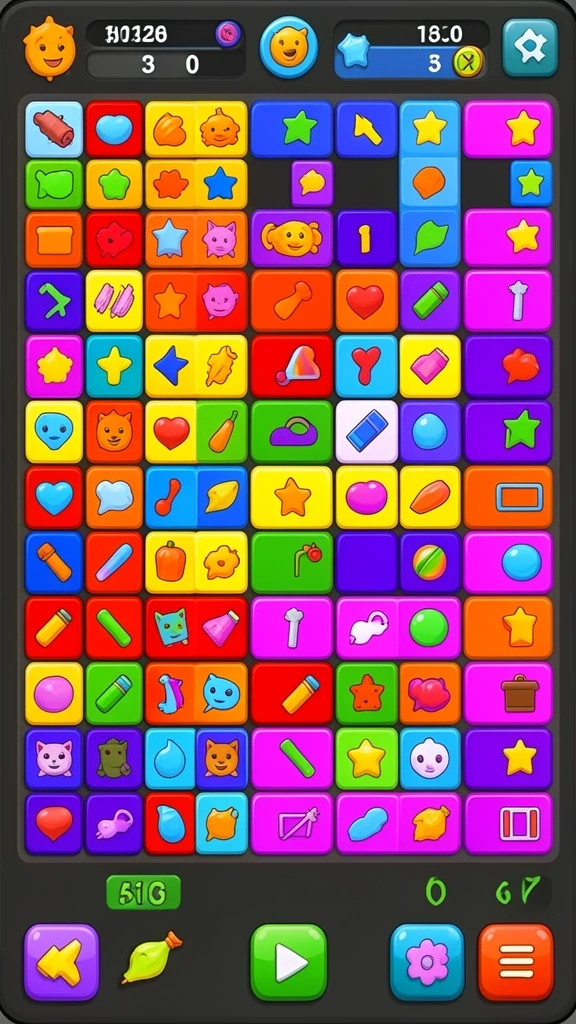Select the white tile with blue eraser
This screenshot has height=1024, width=576.
coord(366,432)
